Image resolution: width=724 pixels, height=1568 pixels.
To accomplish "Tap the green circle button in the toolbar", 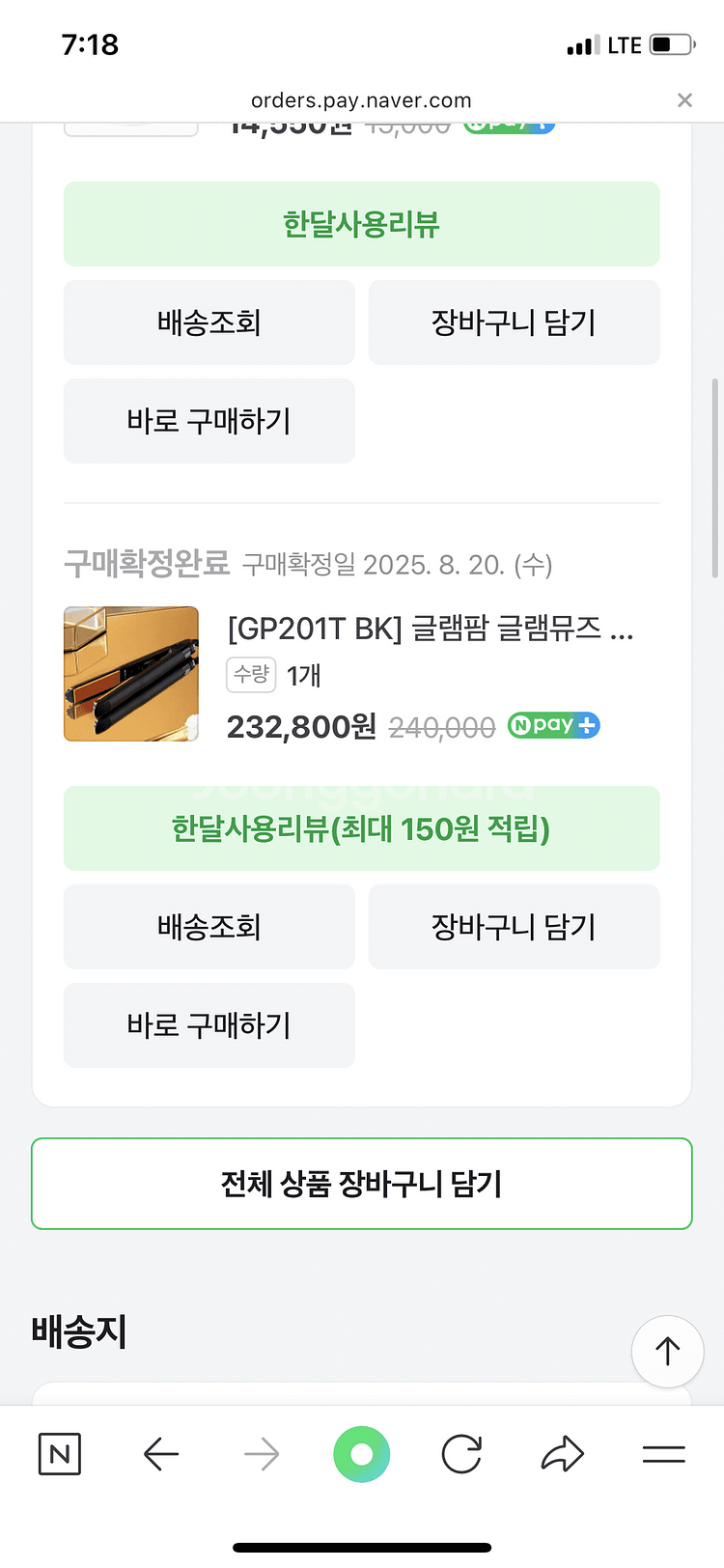I will click(362, 1454).
